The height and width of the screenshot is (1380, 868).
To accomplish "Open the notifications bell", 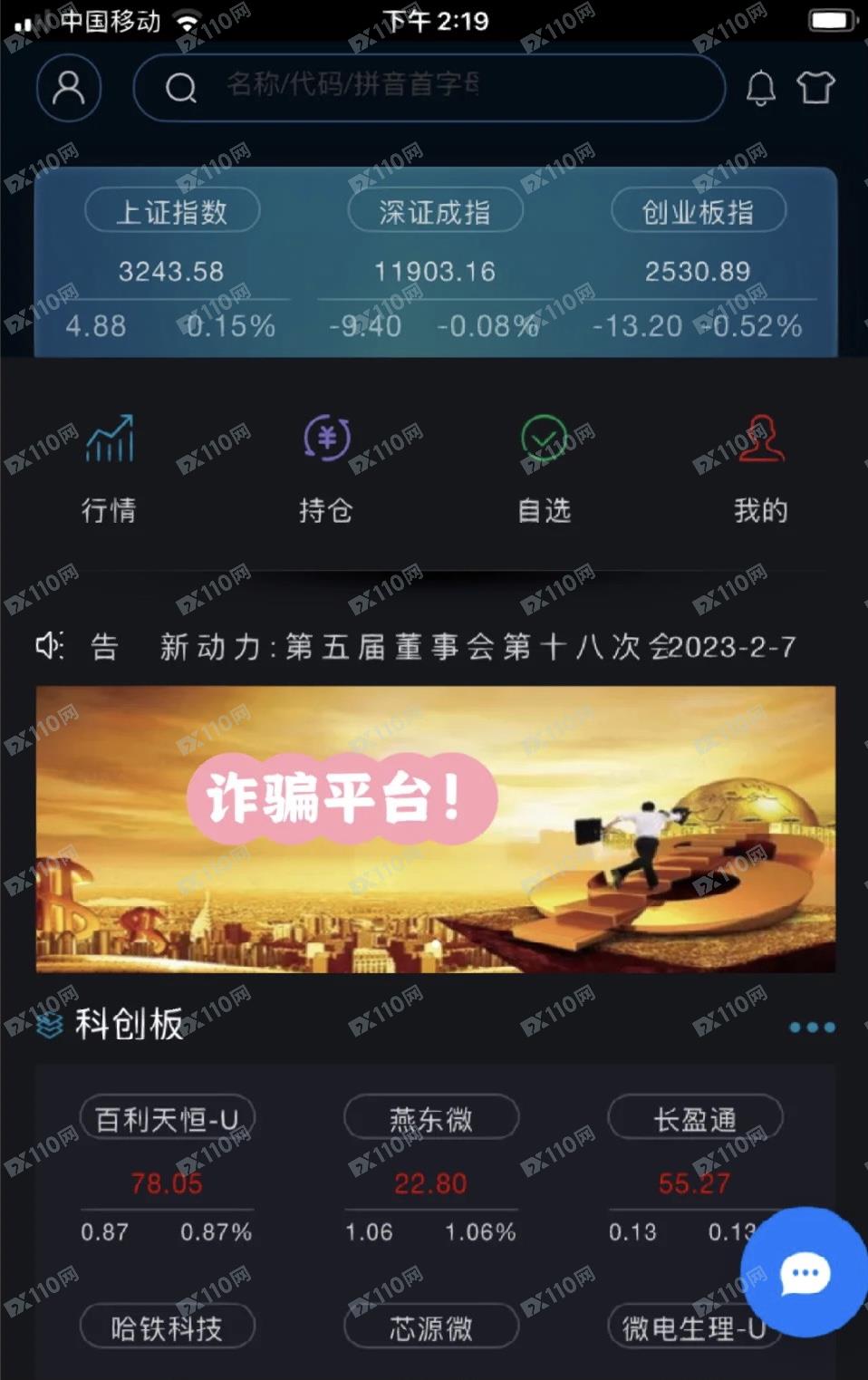I will point(760,88).
